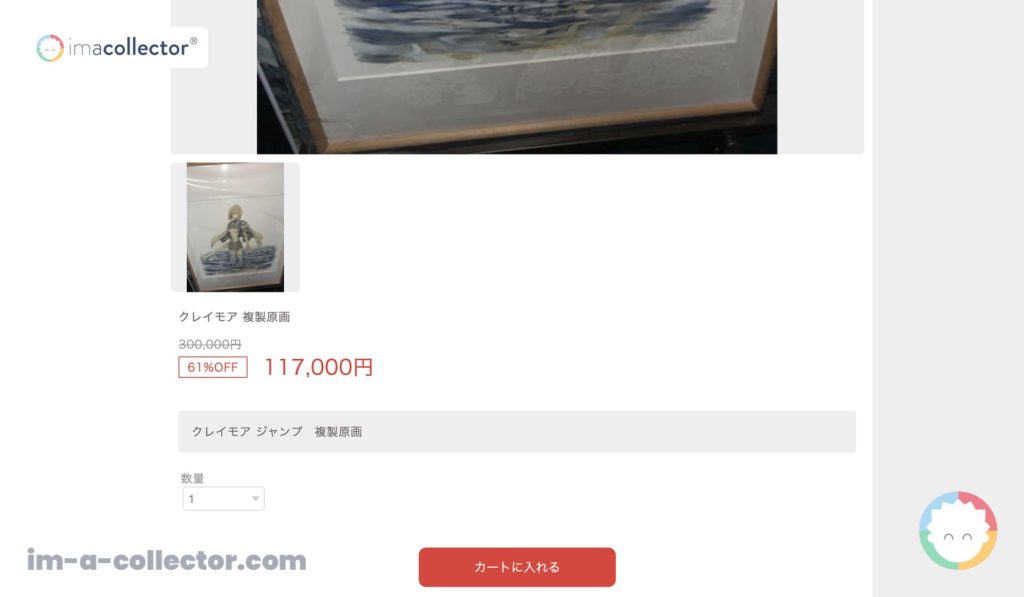The height and width of the screenshot is (597, 1024).
Task: Open the 数量 quantity dropdown
Action: (223, 499)
